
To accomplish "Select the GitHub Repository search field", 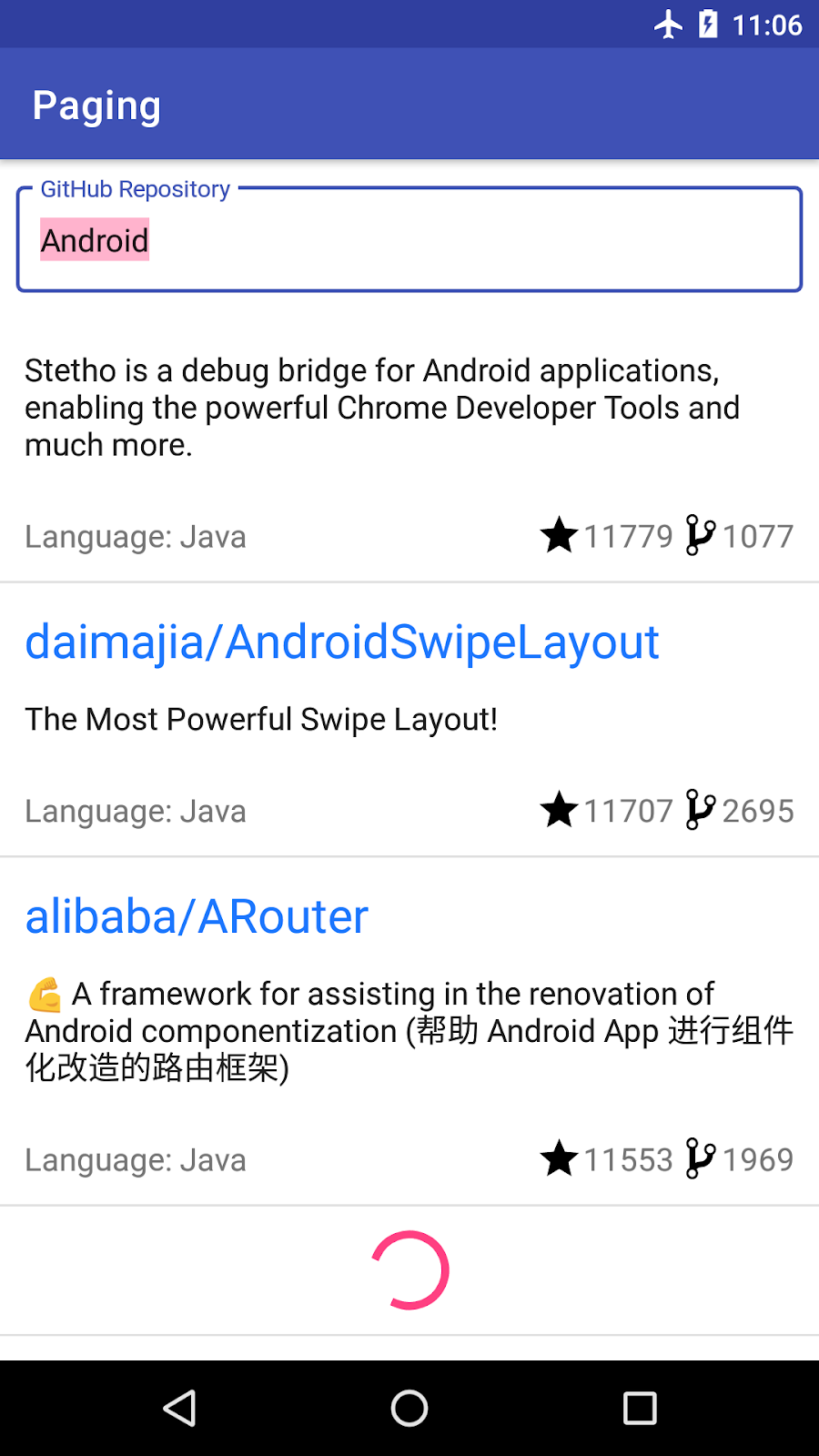I will tap(409, 238).
